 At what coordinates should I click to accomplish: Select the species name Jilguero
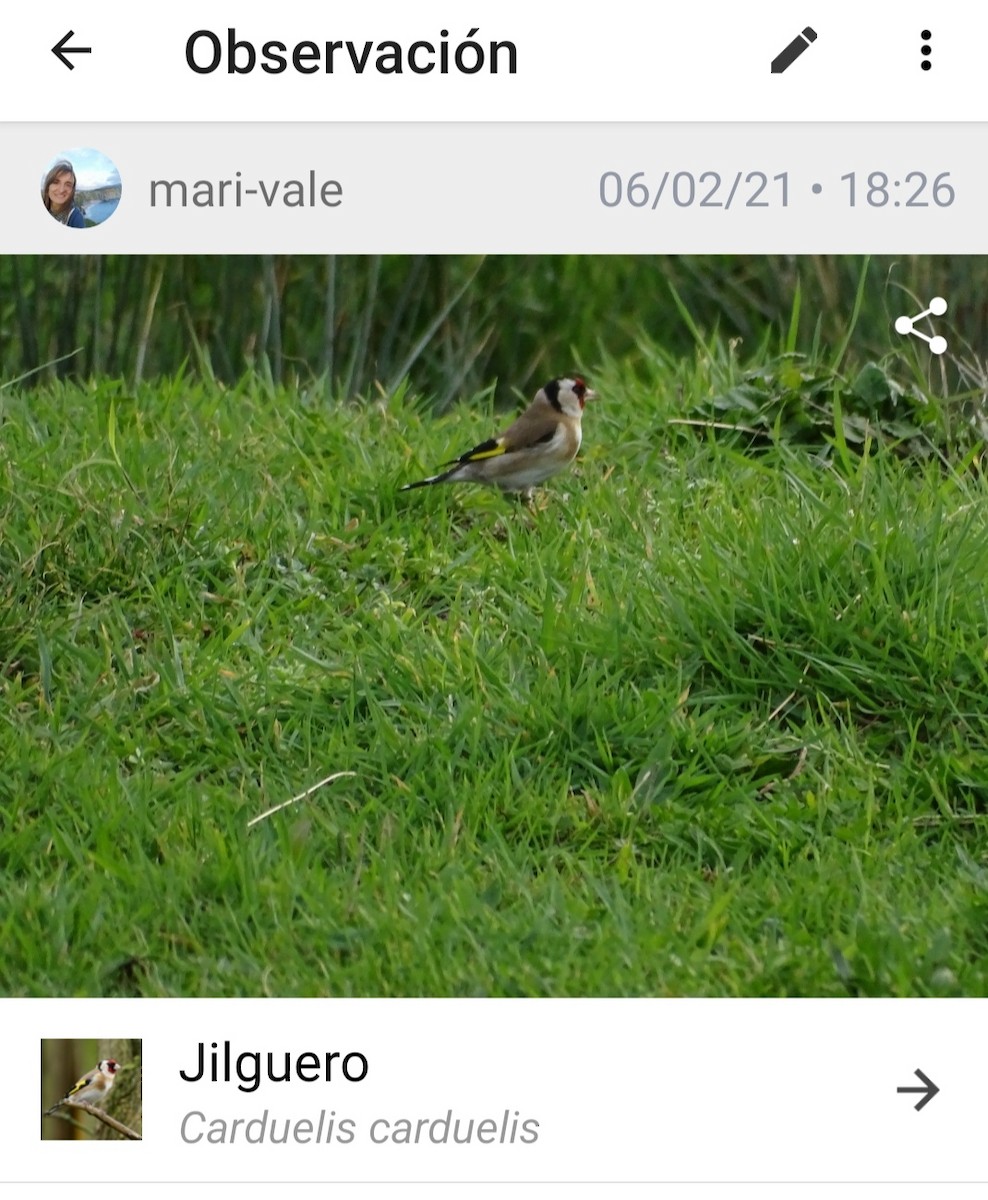click(x=274, y=1066)
